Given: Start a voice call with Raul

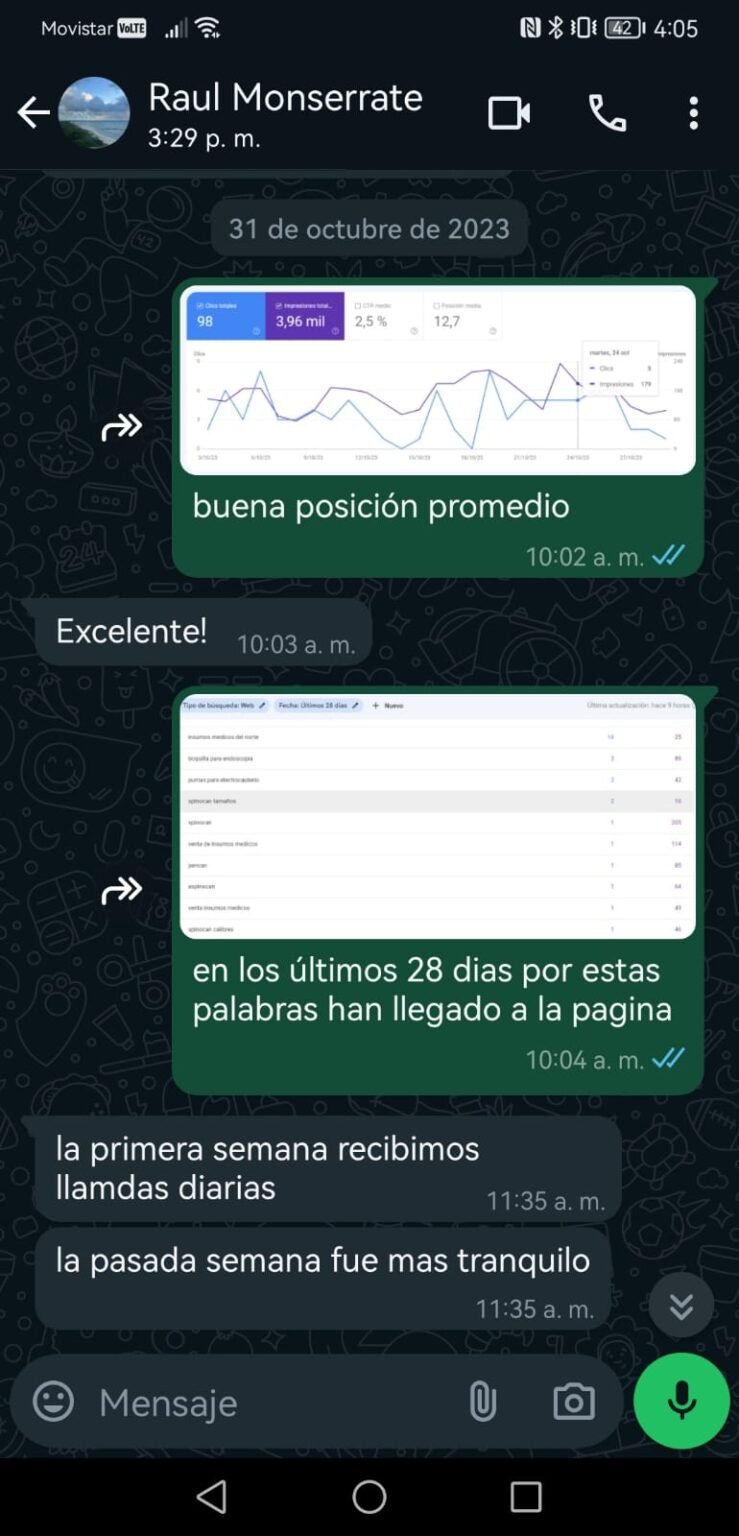Looking at the screenshot, I should point(607,113).
